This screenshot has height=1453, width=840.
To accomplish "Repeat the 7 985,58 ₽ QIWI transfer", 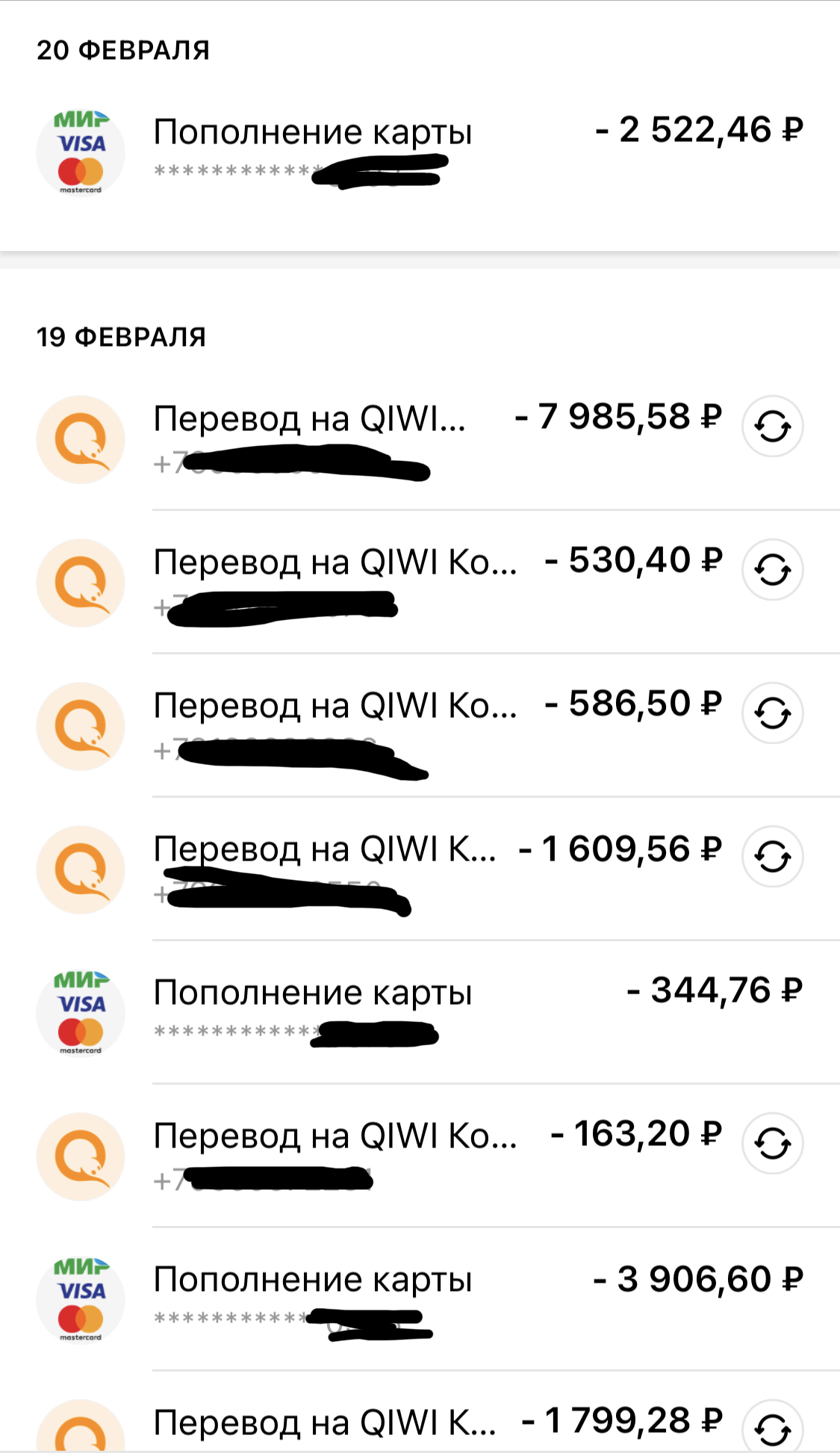I will (x=772, y=427).
